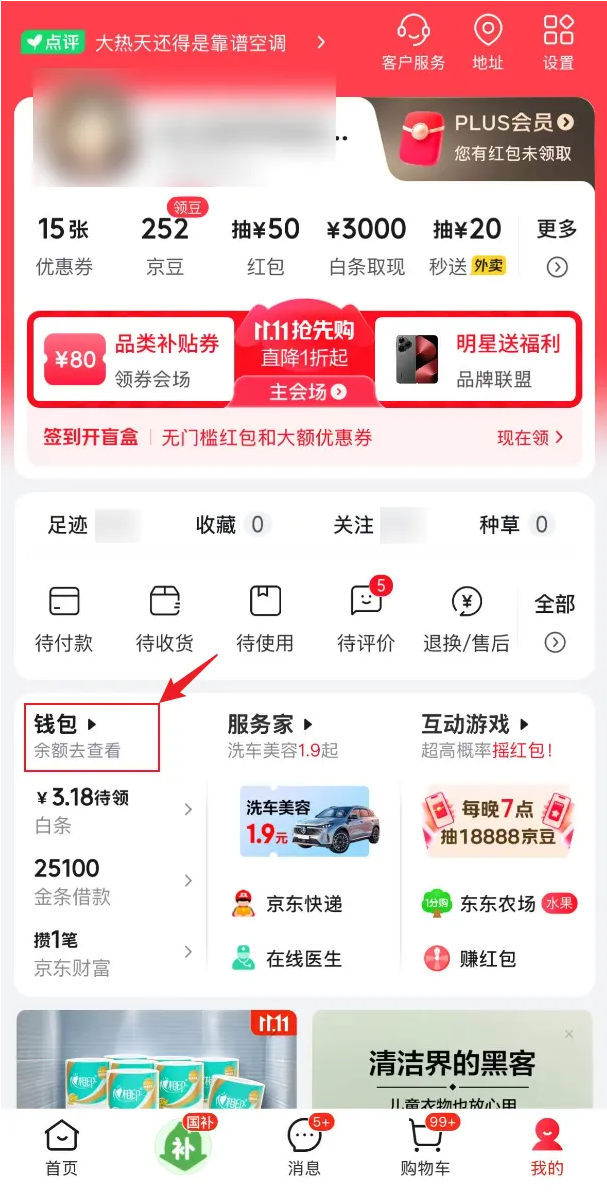Open 京东快递 service
The width and height of the screenshot is (607, 1202).
[x=290, y=904]
